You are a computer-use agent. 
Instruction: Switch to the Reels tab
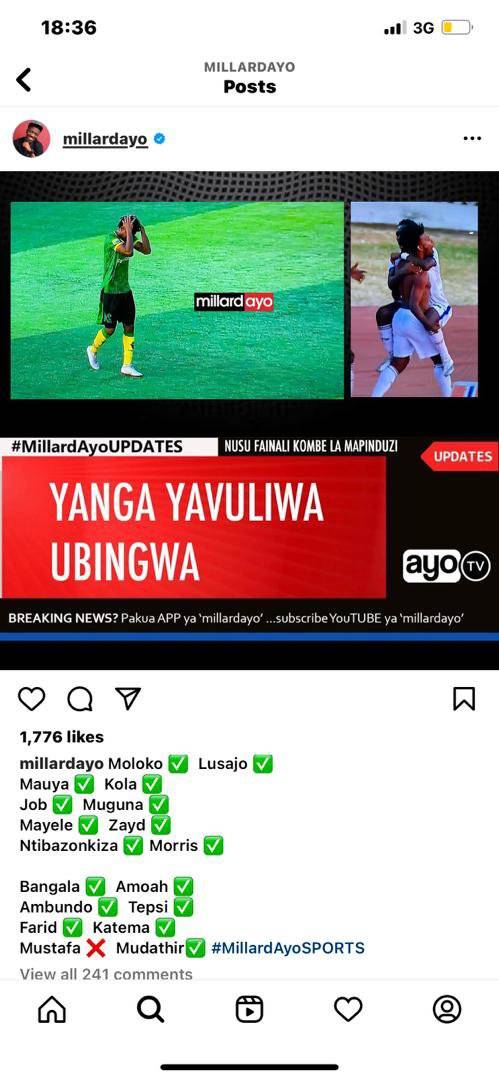pyautogui.click(x=250, y=1010)
